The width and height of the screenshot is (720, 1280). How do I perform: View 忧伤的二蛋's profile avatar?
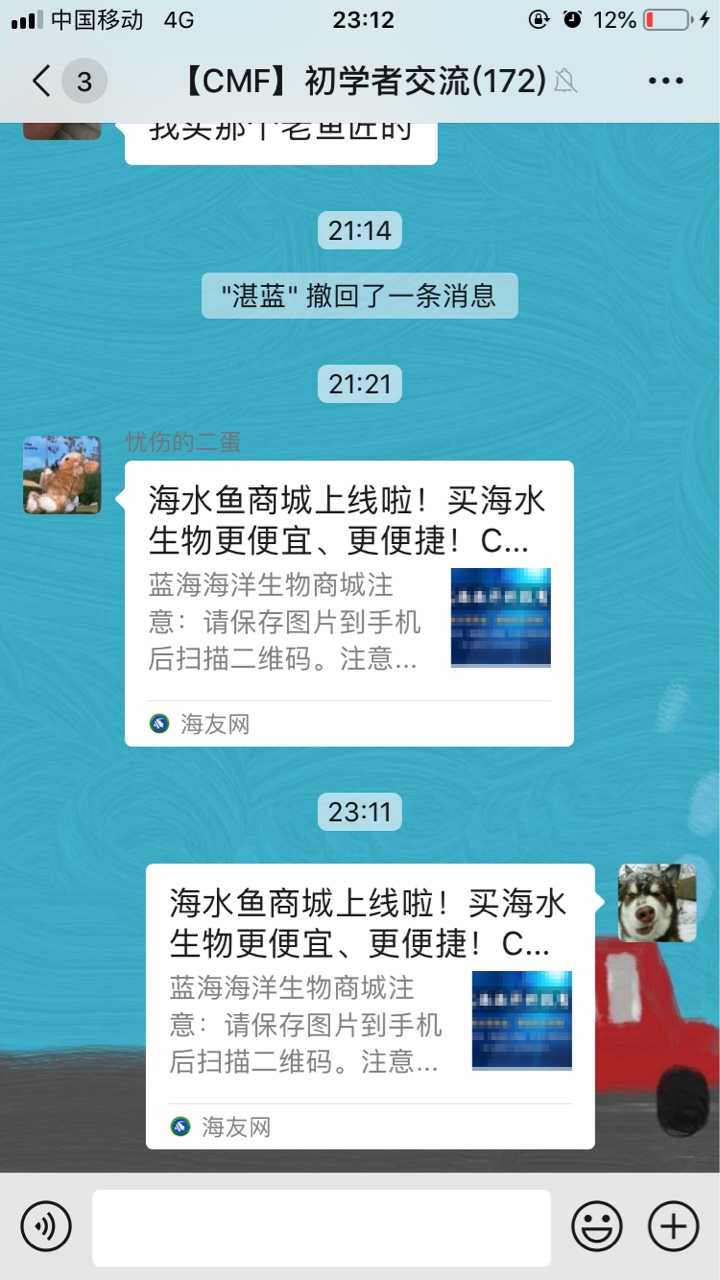pyautogui.click(x=62, y=475)
